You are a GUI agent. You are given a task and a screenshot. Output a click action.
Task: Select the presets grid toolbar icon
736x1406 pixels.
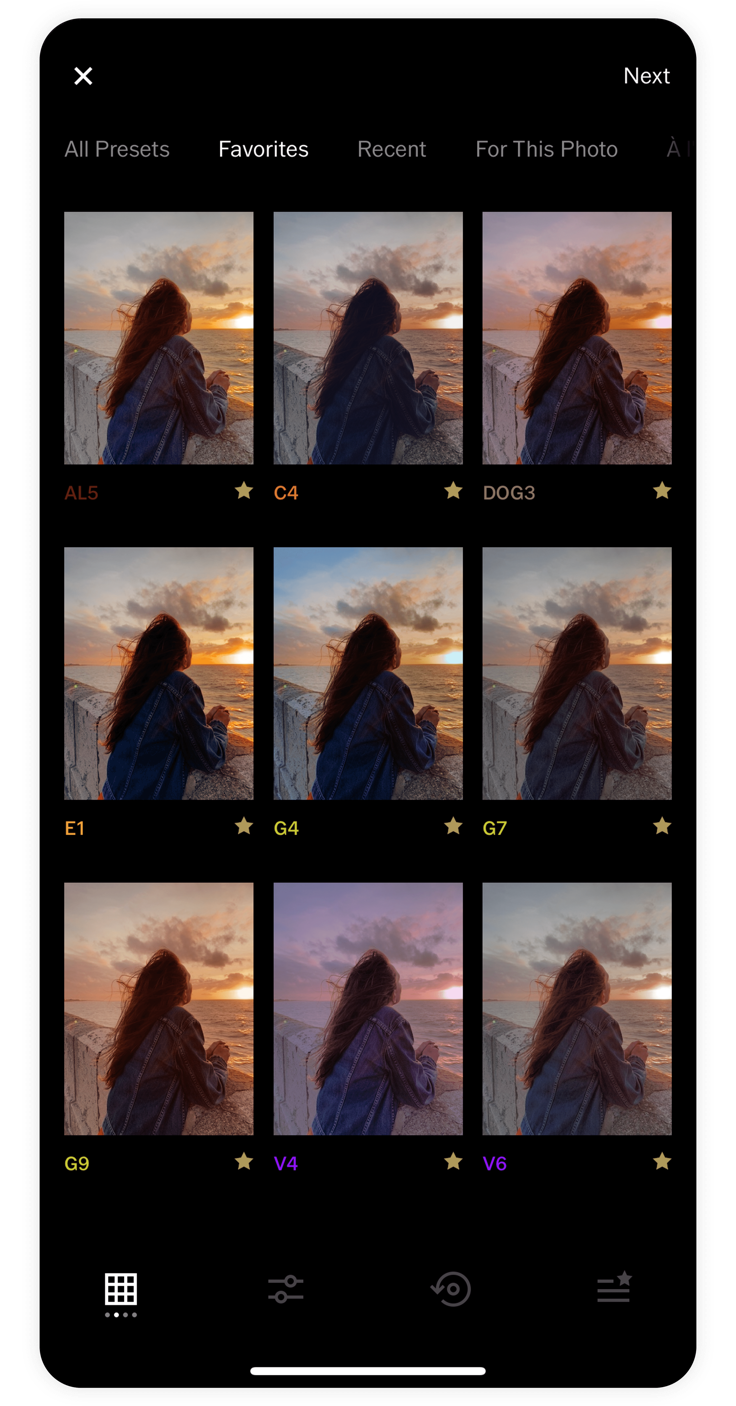(x=121, y=1289)
